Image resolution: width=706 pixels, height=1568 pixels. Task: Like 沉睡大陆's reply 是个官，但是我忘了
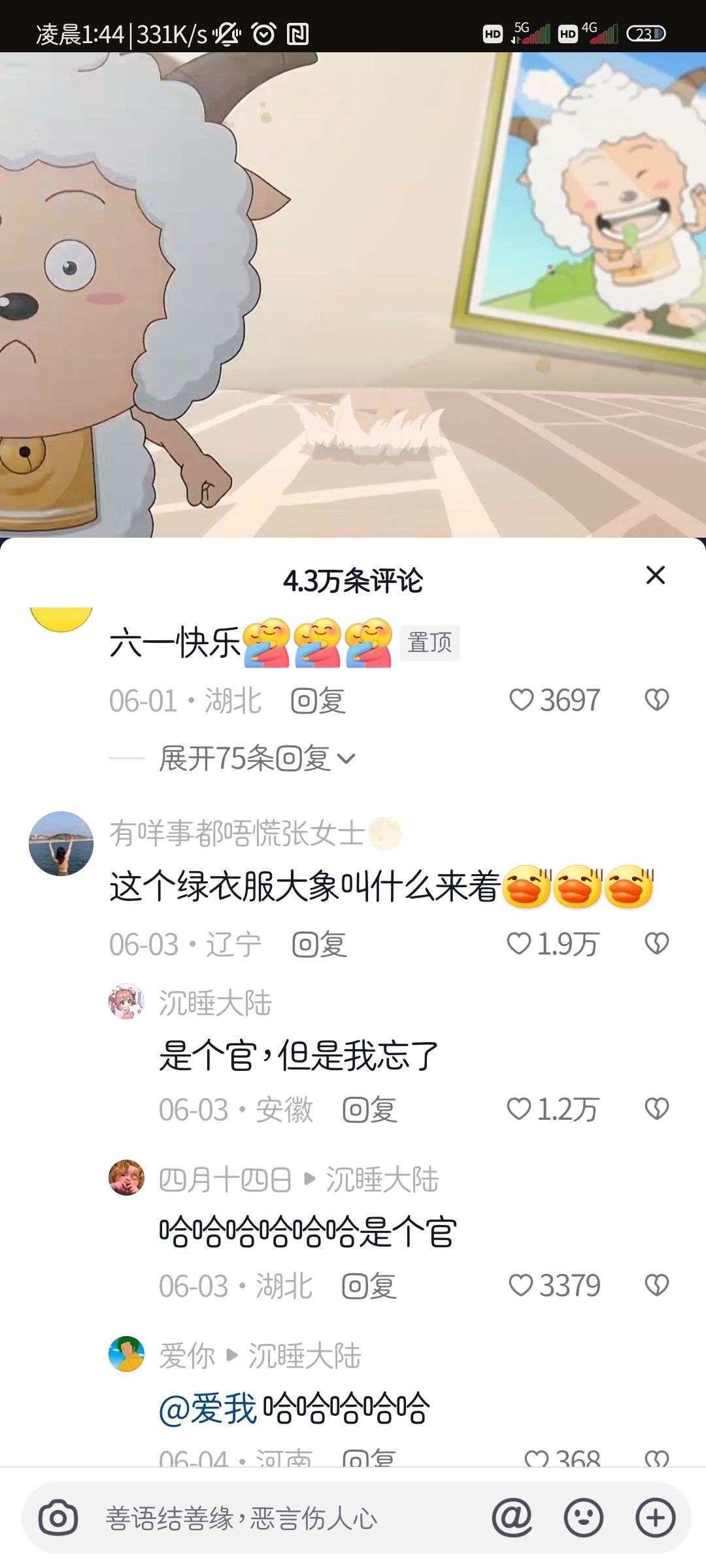coord(552,1109)
